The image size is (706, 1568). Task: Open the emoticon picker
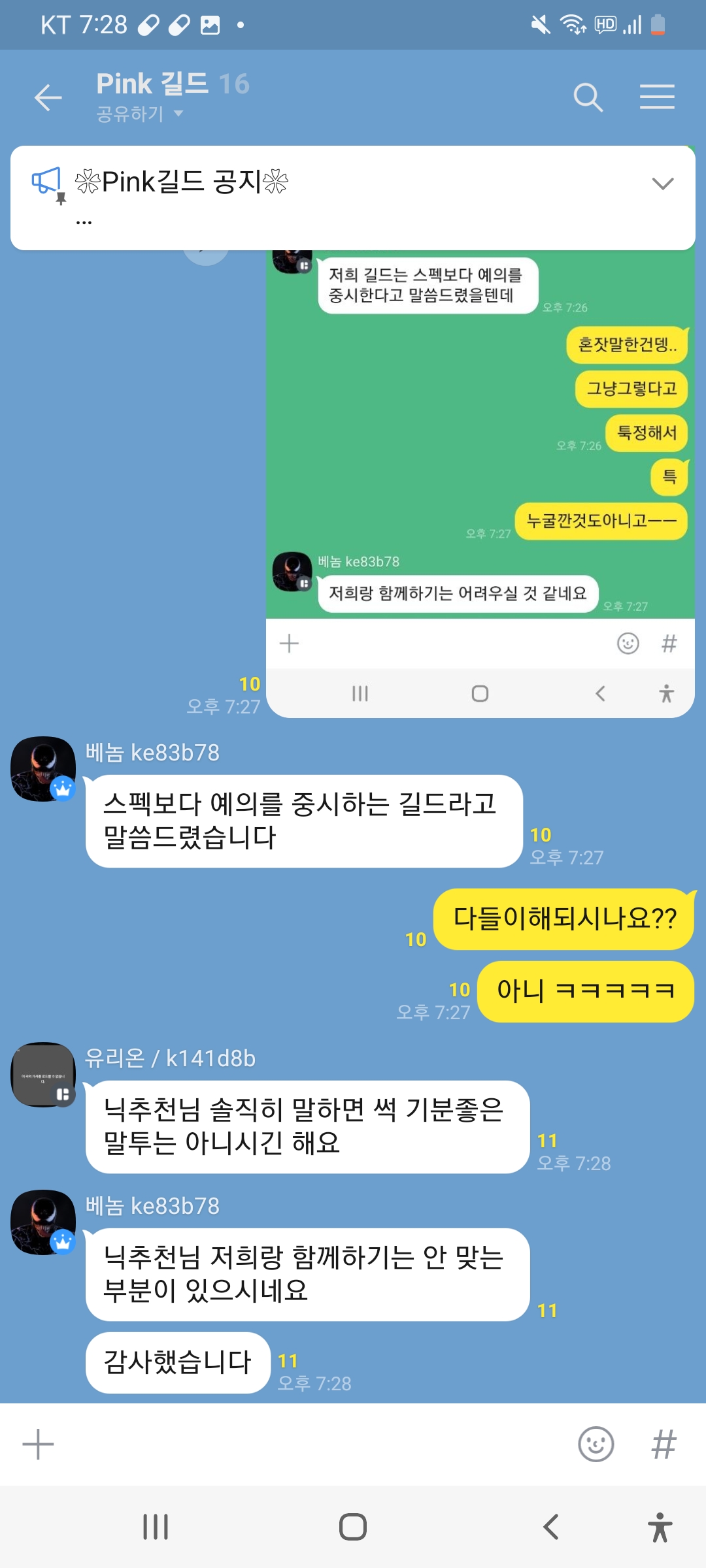(596, 1444)
